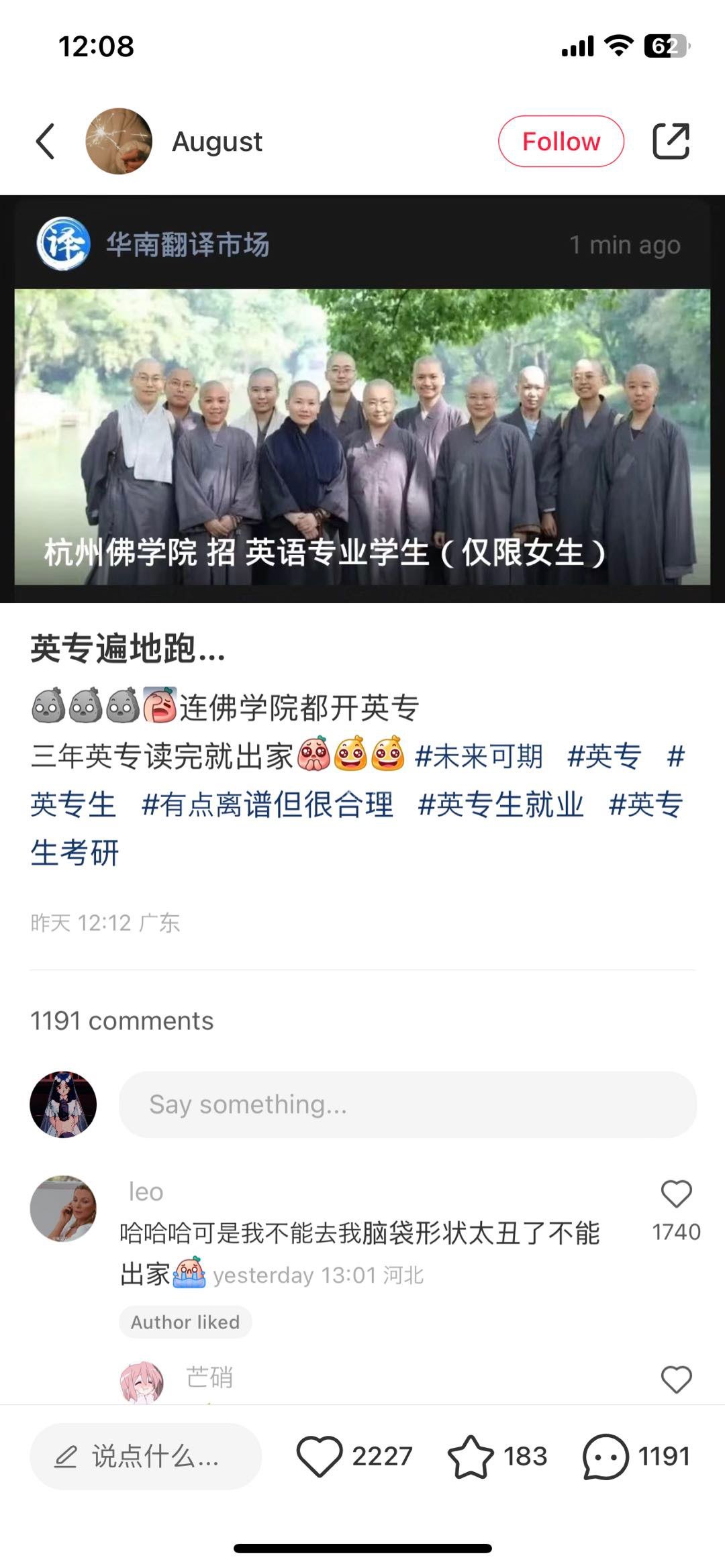Screen dimensions: 725x1568
Task: Like leo's comment
Action: click(676, 1194)
